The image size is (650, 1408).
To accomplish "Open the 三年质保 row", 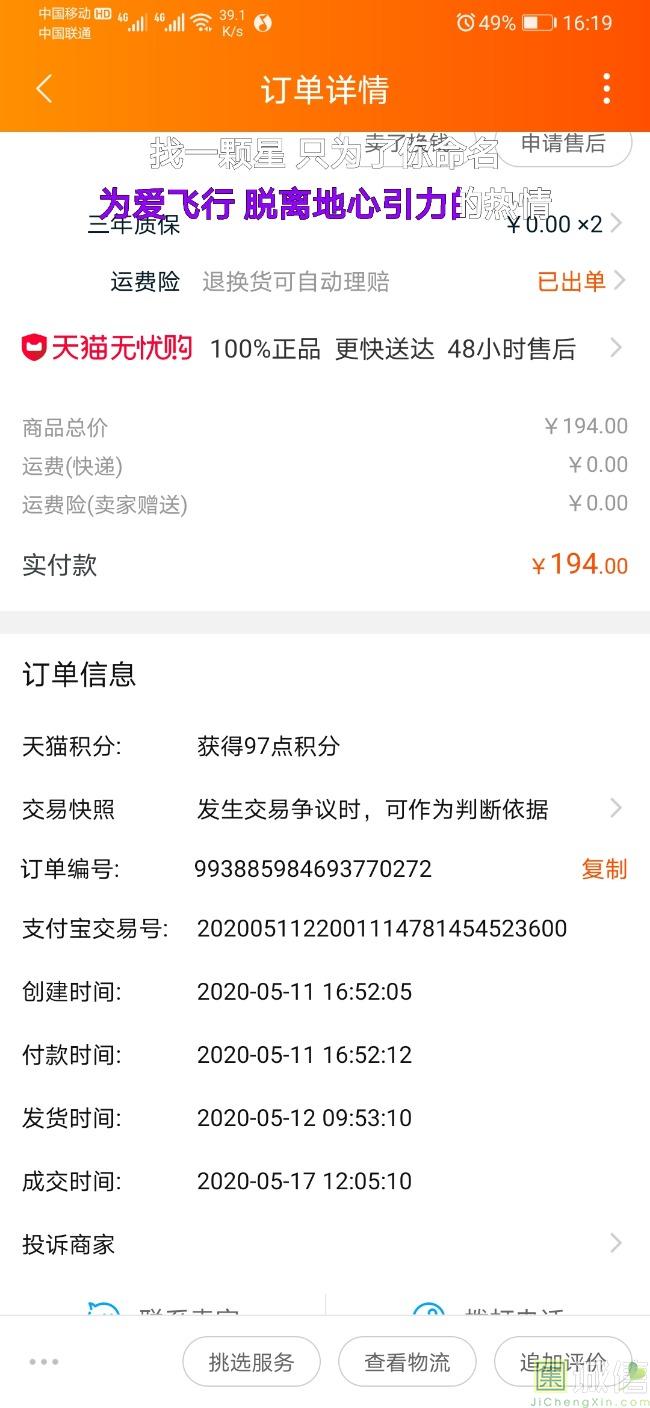I will [x=325, y=224].
